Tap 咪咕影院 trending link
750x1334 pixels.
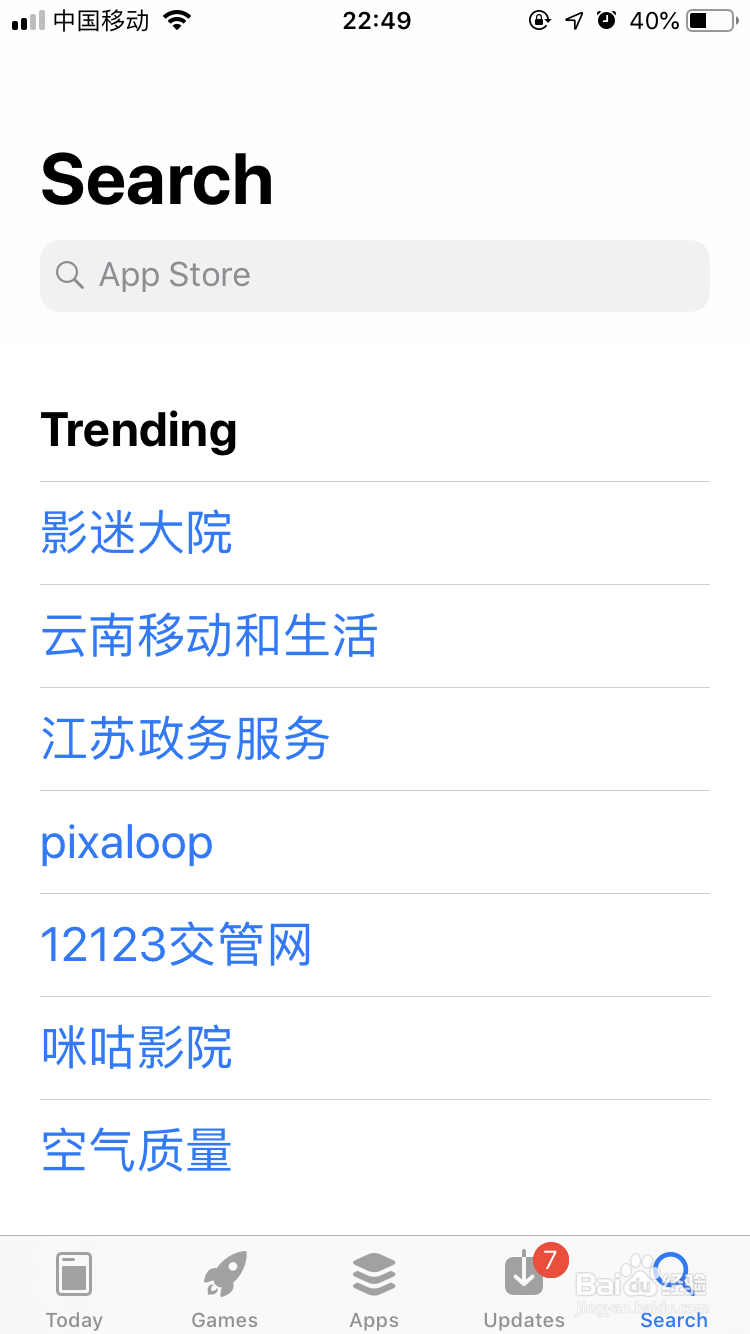click(x=137, y=1047)
